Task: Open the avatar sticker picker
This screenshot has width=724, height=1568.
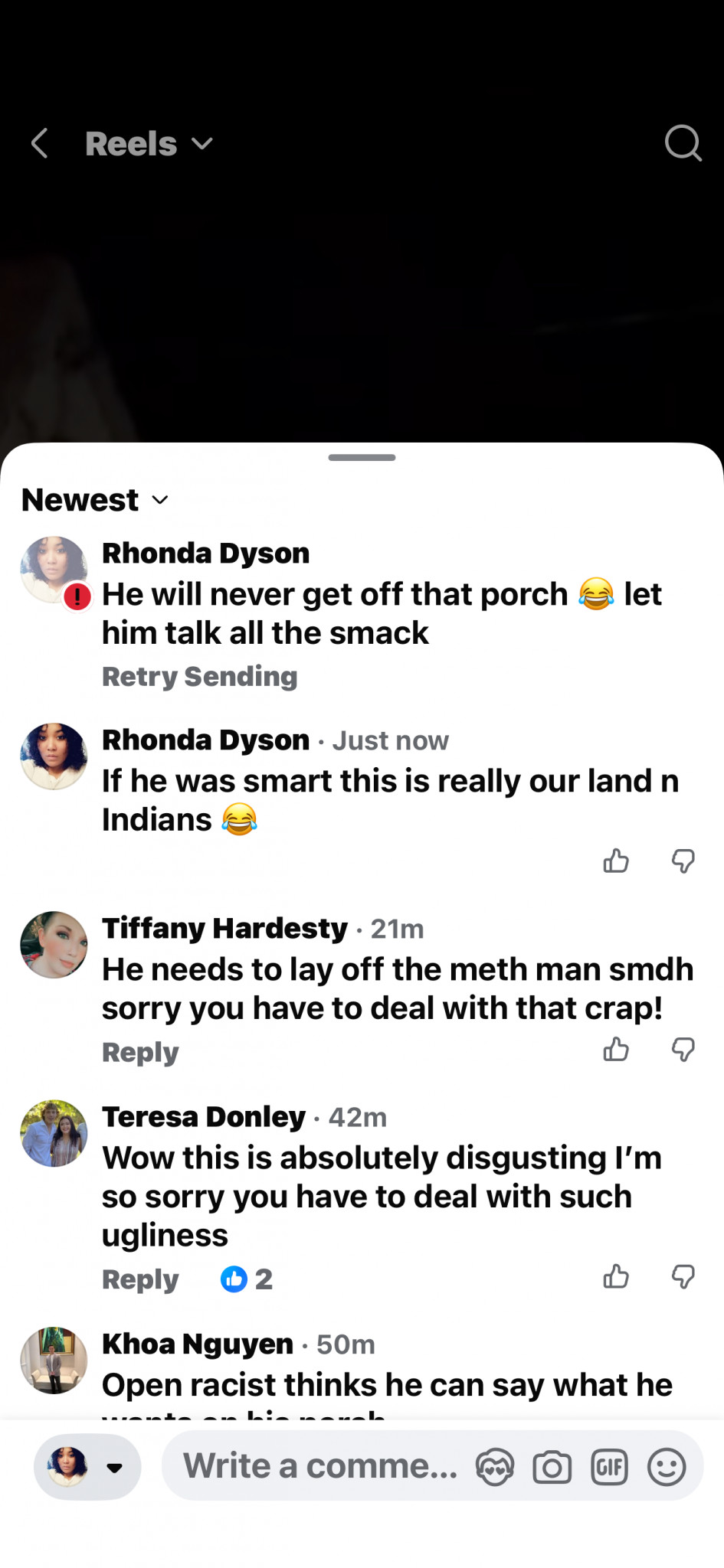Action: 494,1468
